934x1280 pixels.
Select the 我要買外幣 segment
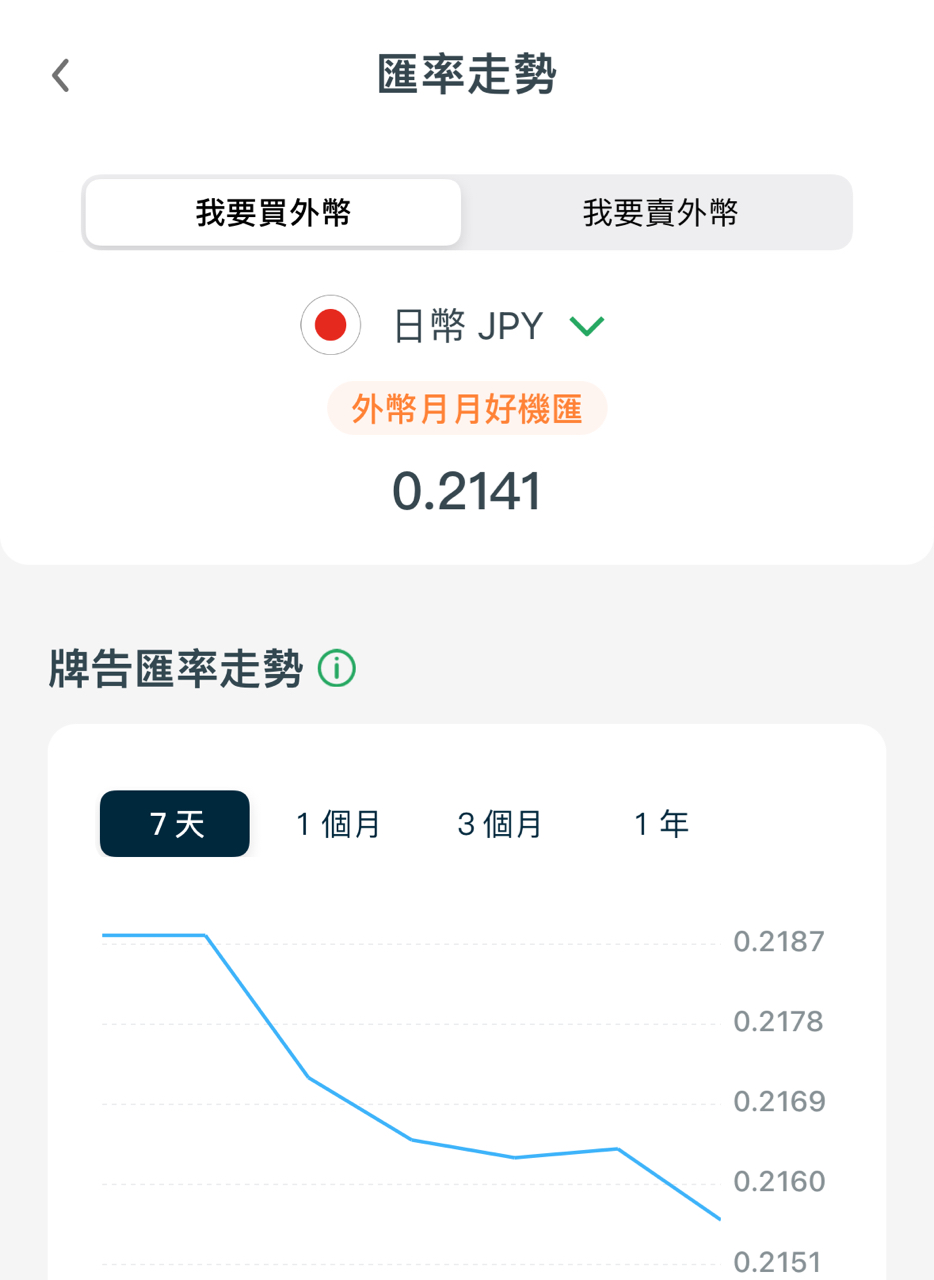tap(273, 212)
